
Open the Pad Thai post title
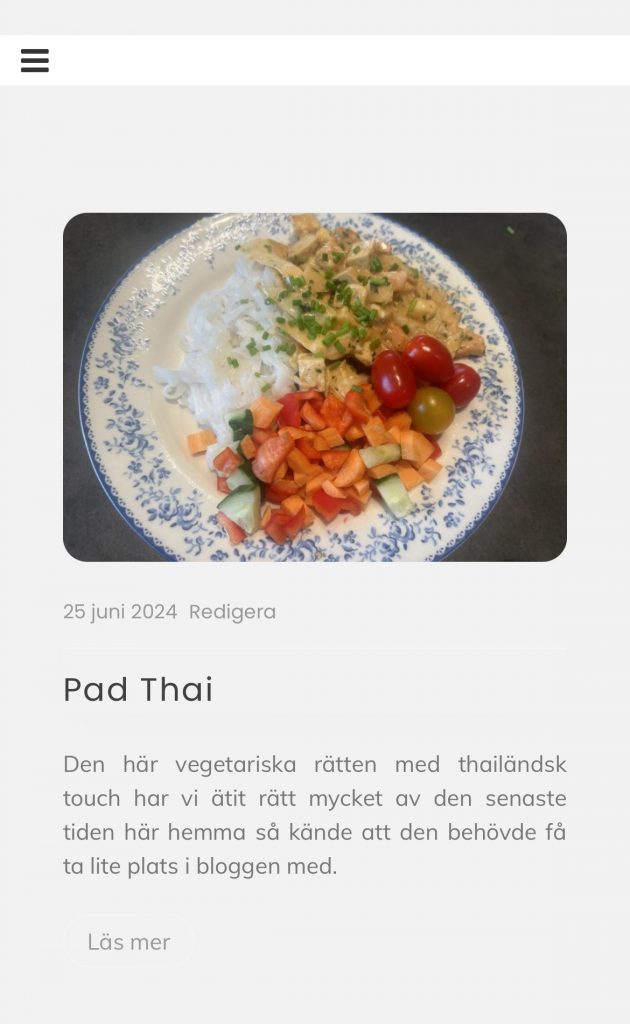pos(138,690)
